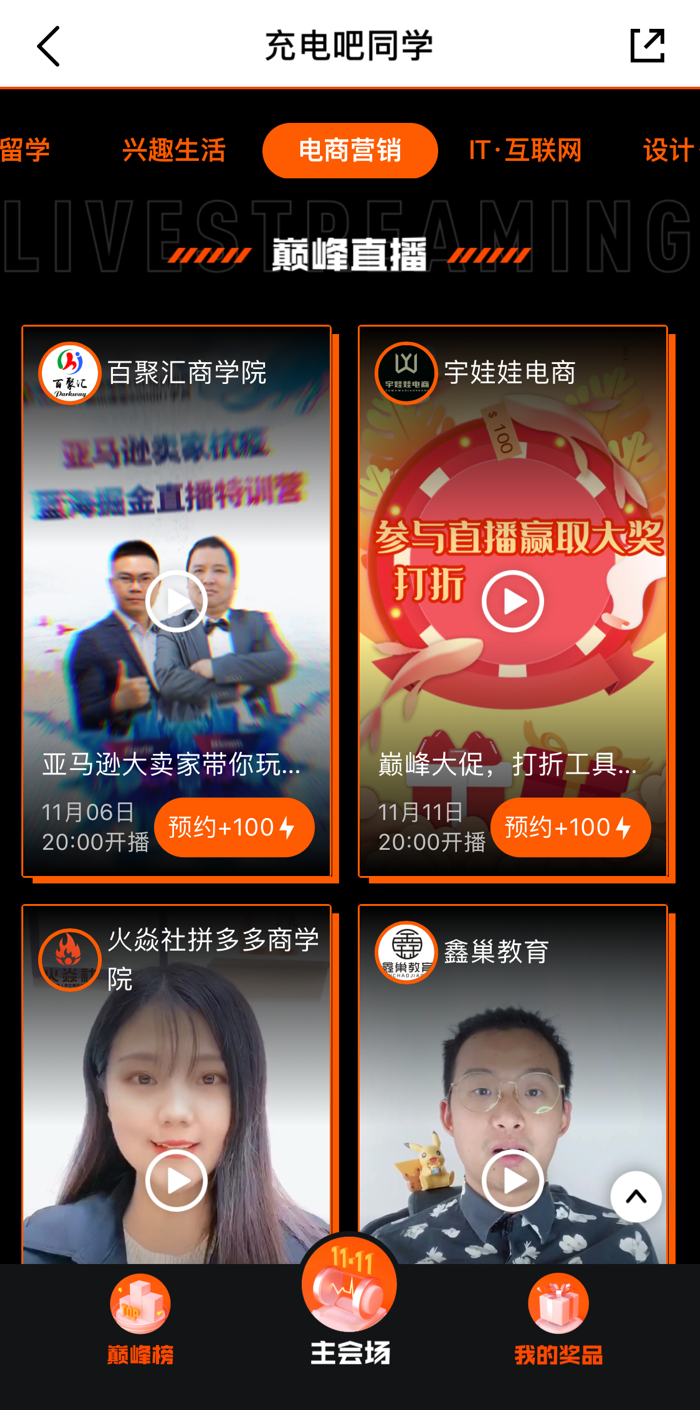Screen dimensions: 700x1410
Task: Play the 宇娃娃电商 live preview
Action: [513, 601]
